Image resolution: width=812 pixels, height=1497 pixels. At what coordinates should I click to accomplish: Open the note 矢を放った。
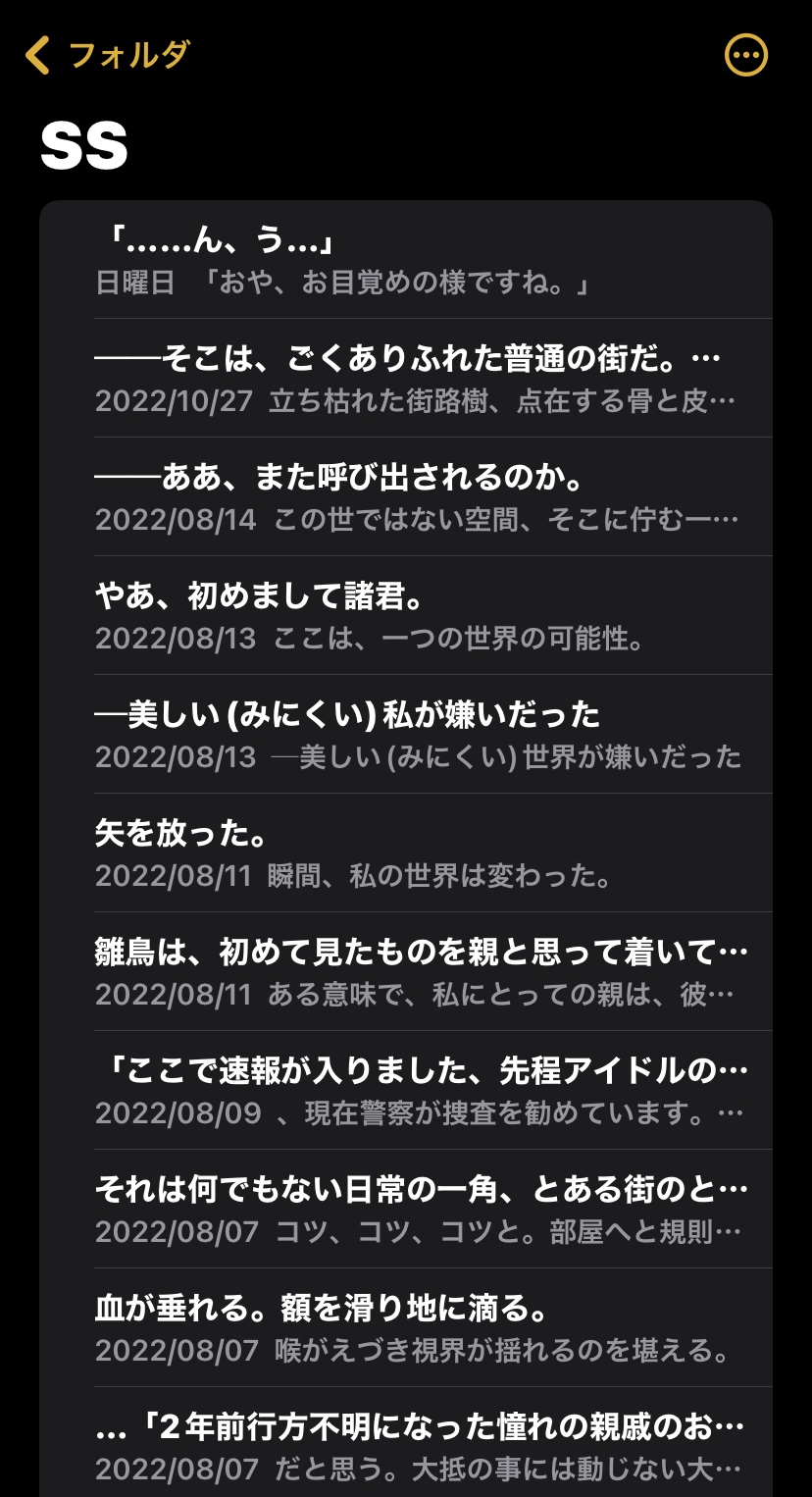406,853
